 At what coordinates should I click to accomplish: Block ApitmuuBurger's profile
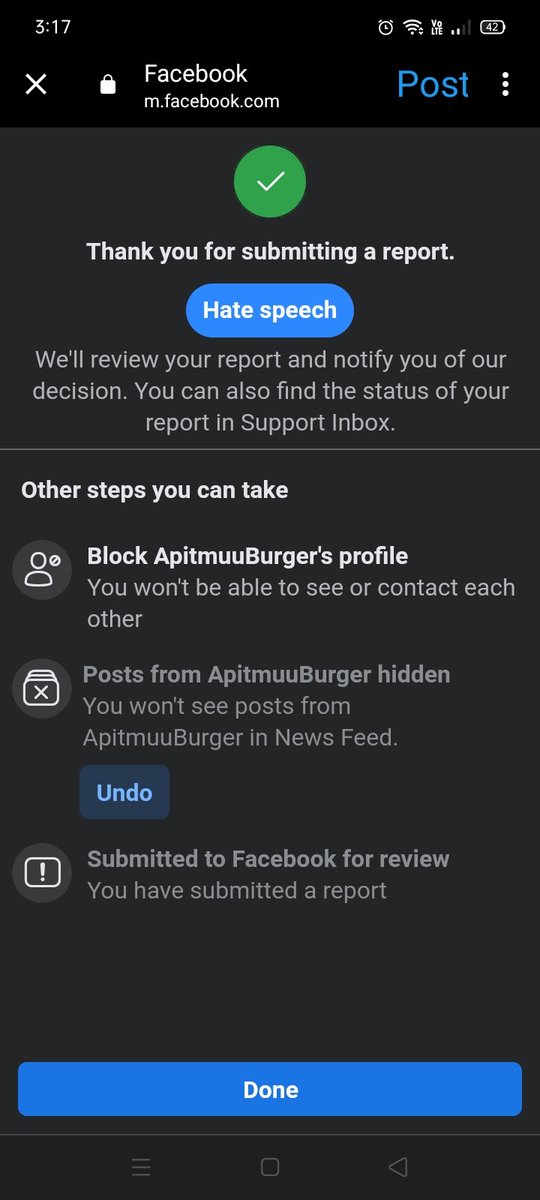coord(270,587)
